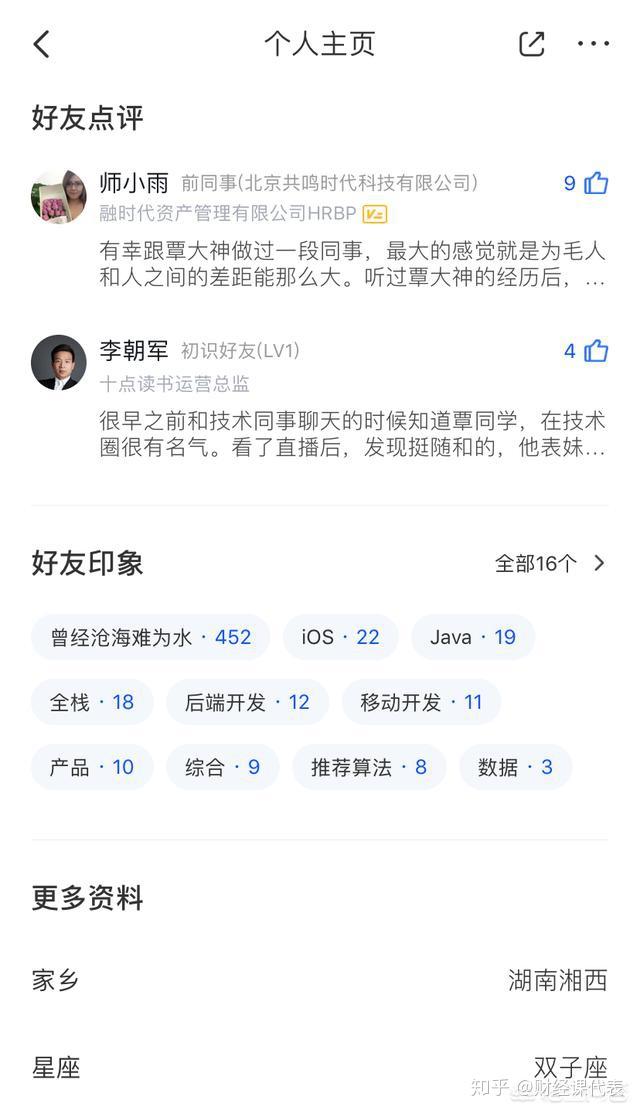This screenshot has height=1114, width=640.
Task: Tap the 数据 impression chip
Action: tap(515, 767)
